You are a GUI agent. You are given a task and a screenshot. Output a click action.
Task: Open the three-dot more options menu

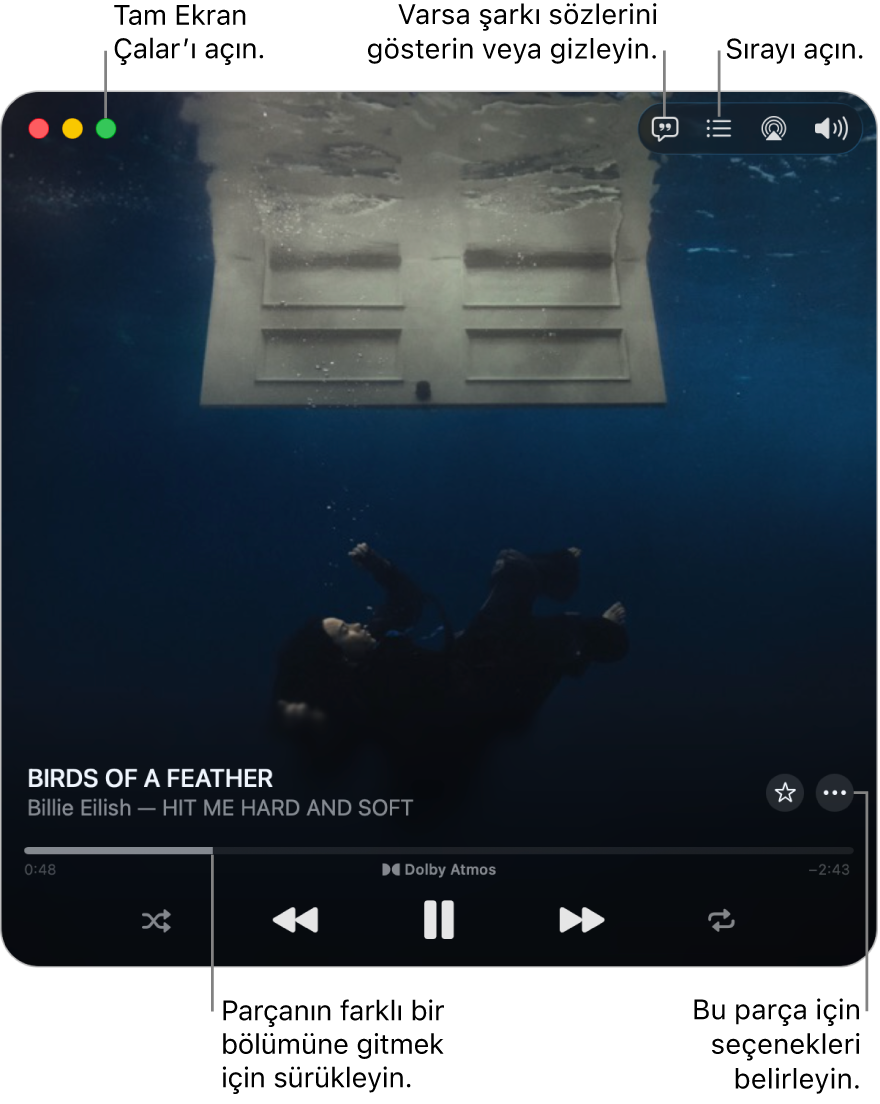835,793
